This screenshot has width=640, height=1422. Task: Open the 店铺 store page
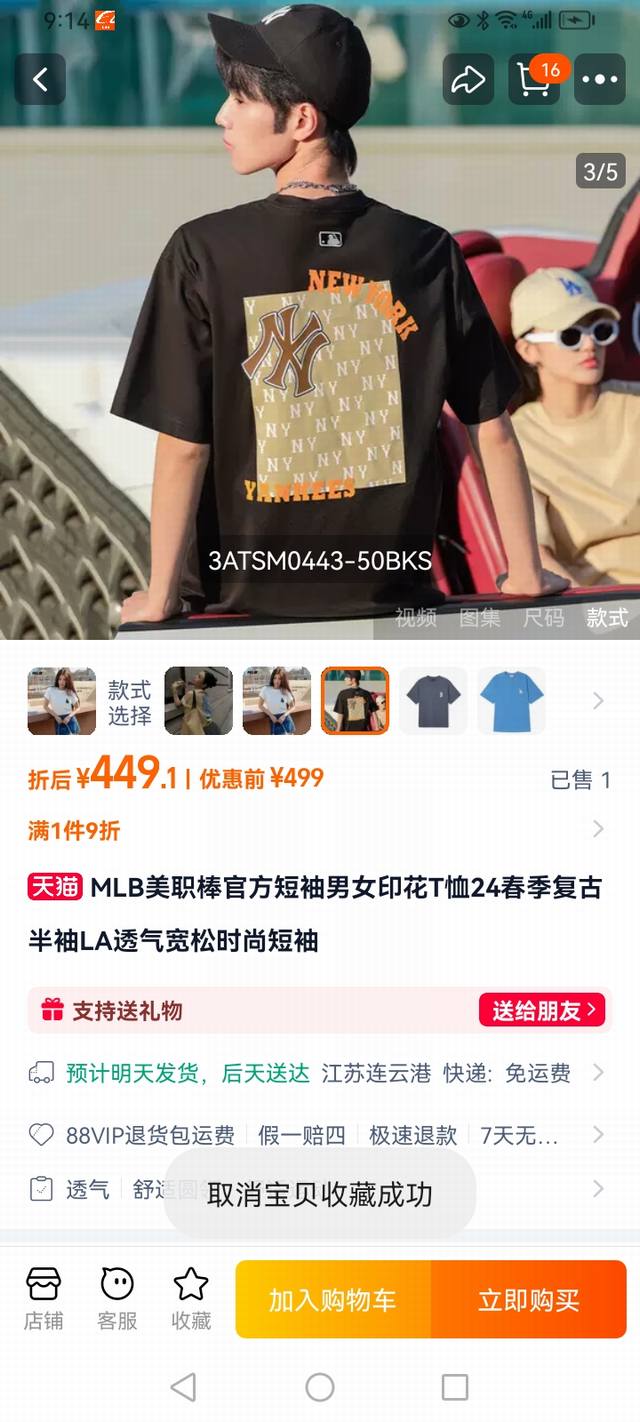click(x=43, y=1298)
